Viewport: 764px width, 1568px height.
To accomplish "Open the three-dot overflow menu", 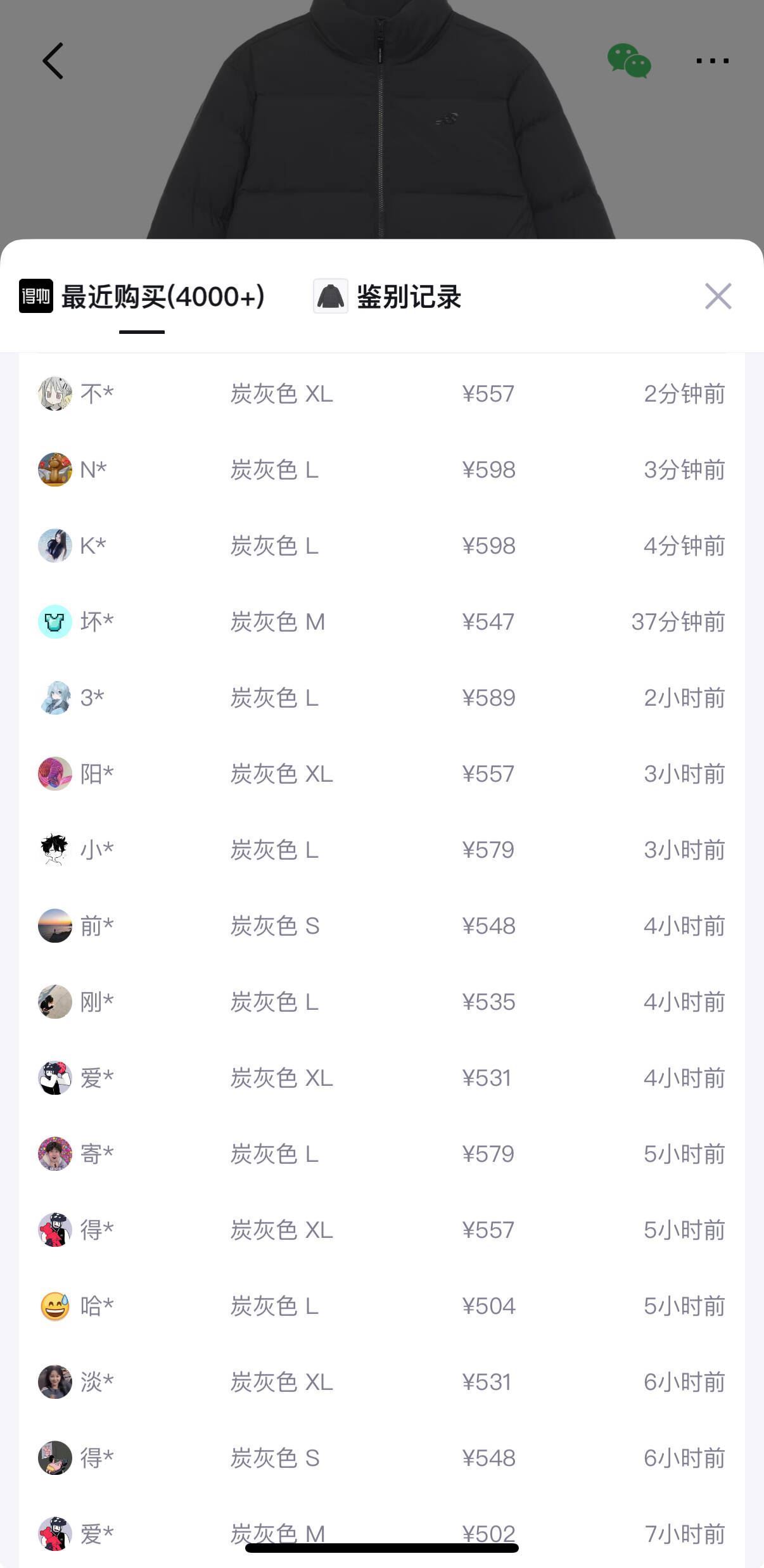I will point(712,61).
